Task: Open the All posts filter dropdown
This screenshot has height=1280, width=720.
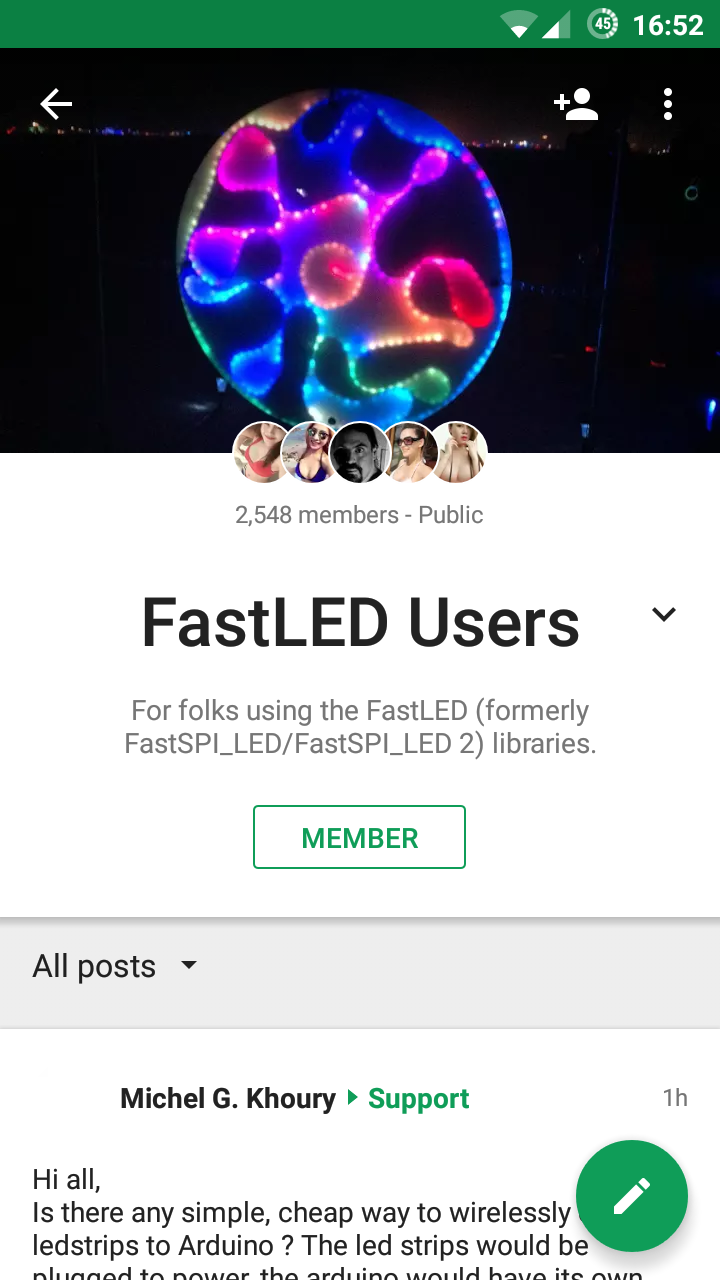Action: click(115, 966)
